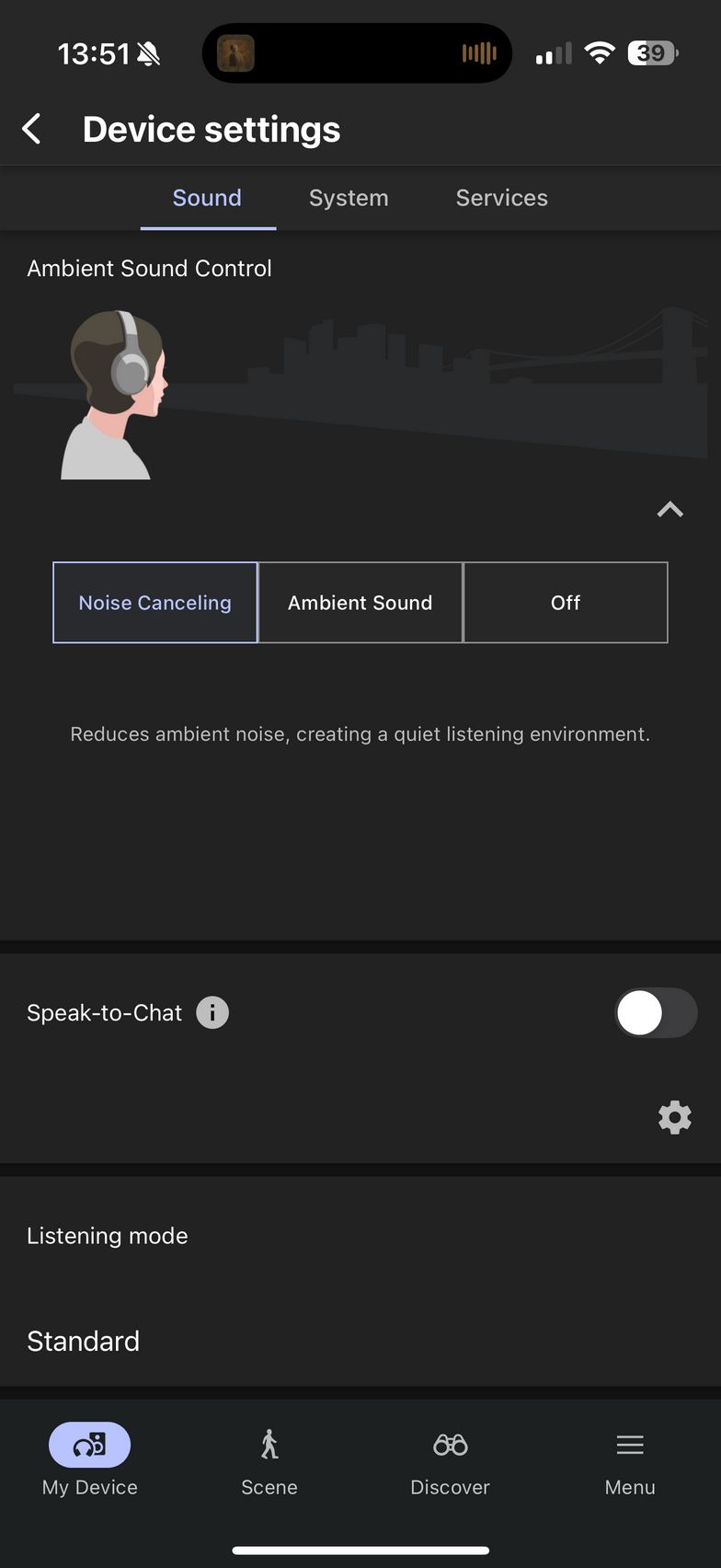Open the My Device tab
Viewport: 721px width, 1568px height.
(x=90, y=1461)
